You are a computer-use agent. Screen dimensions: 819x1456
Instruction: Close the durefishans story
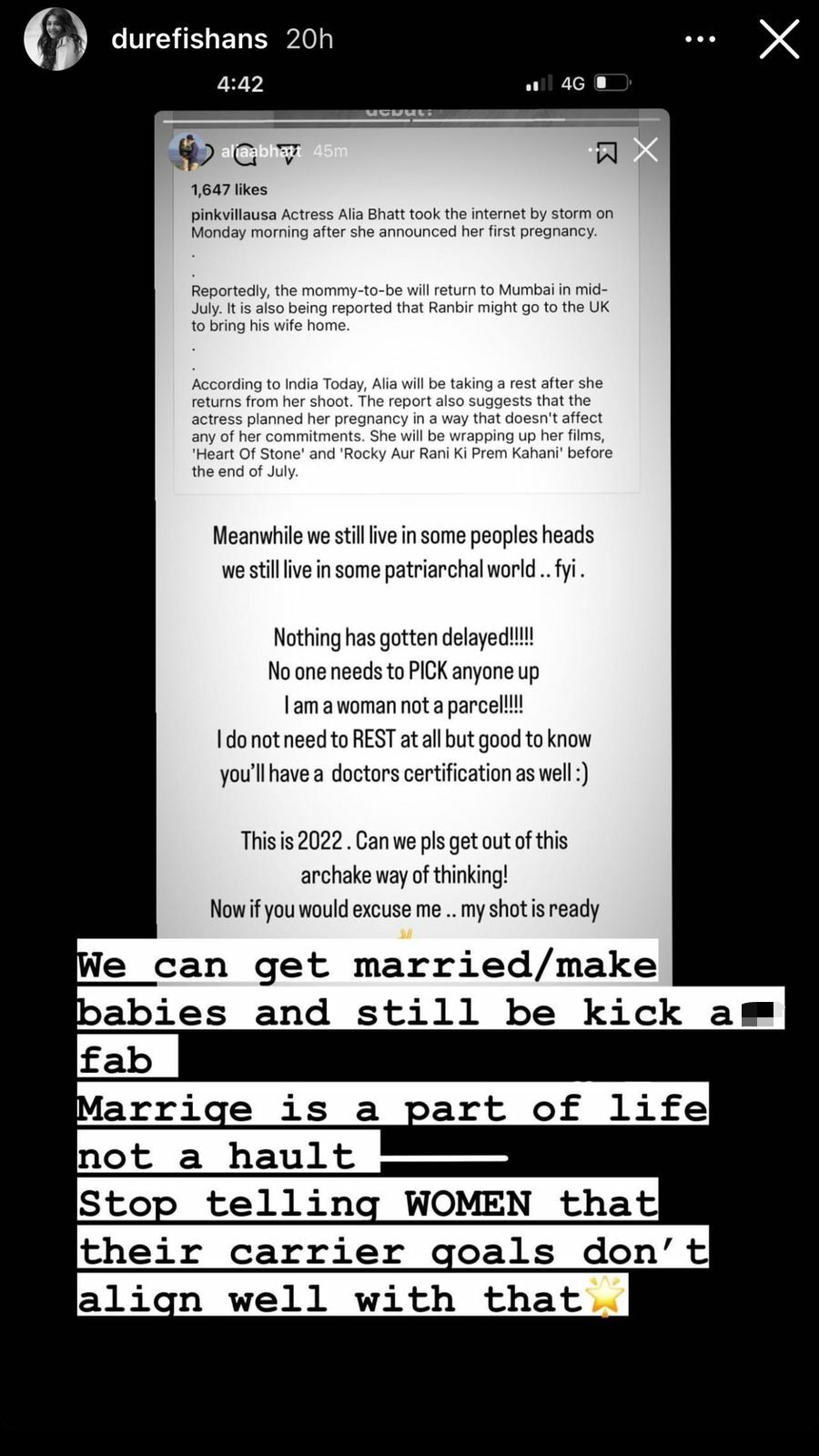pyautogui.click(x=779, y=40)
